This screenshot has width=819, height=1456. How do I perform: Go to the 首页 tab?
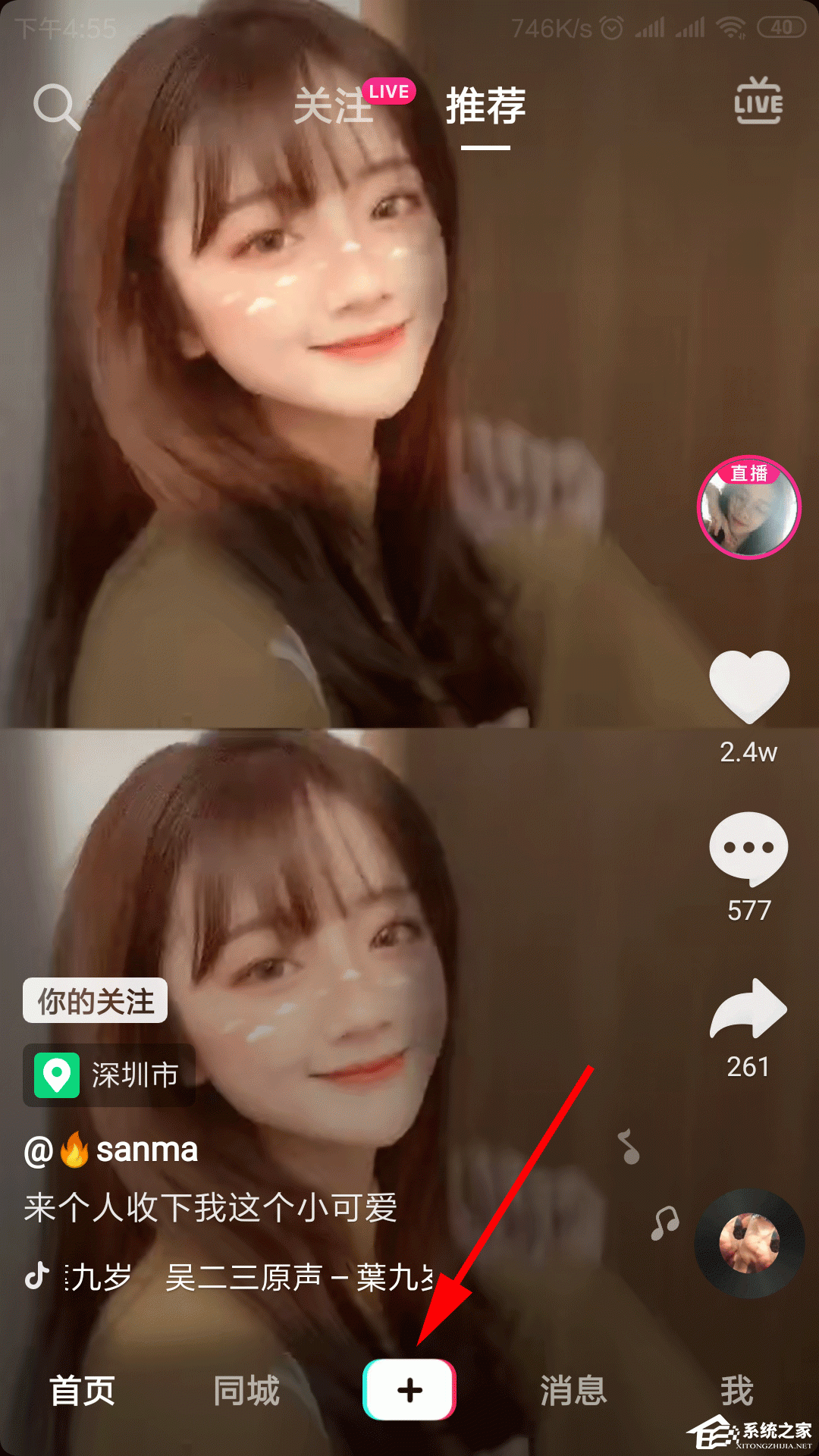click(82, 1390)
